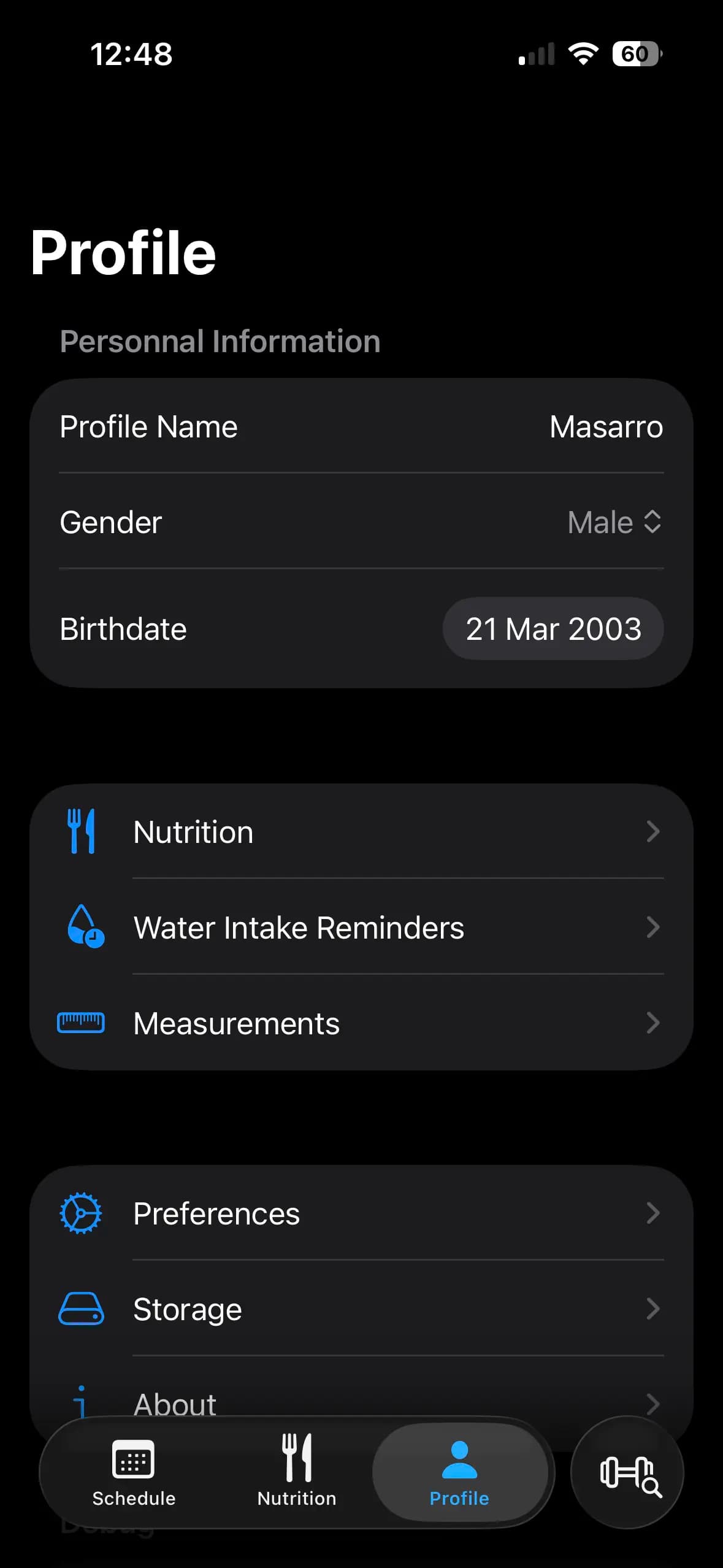This screenshot has width=723, height=1568.
Task: Change the birthdate 21 Mar 2003
Action: click(x=553, y=629)
